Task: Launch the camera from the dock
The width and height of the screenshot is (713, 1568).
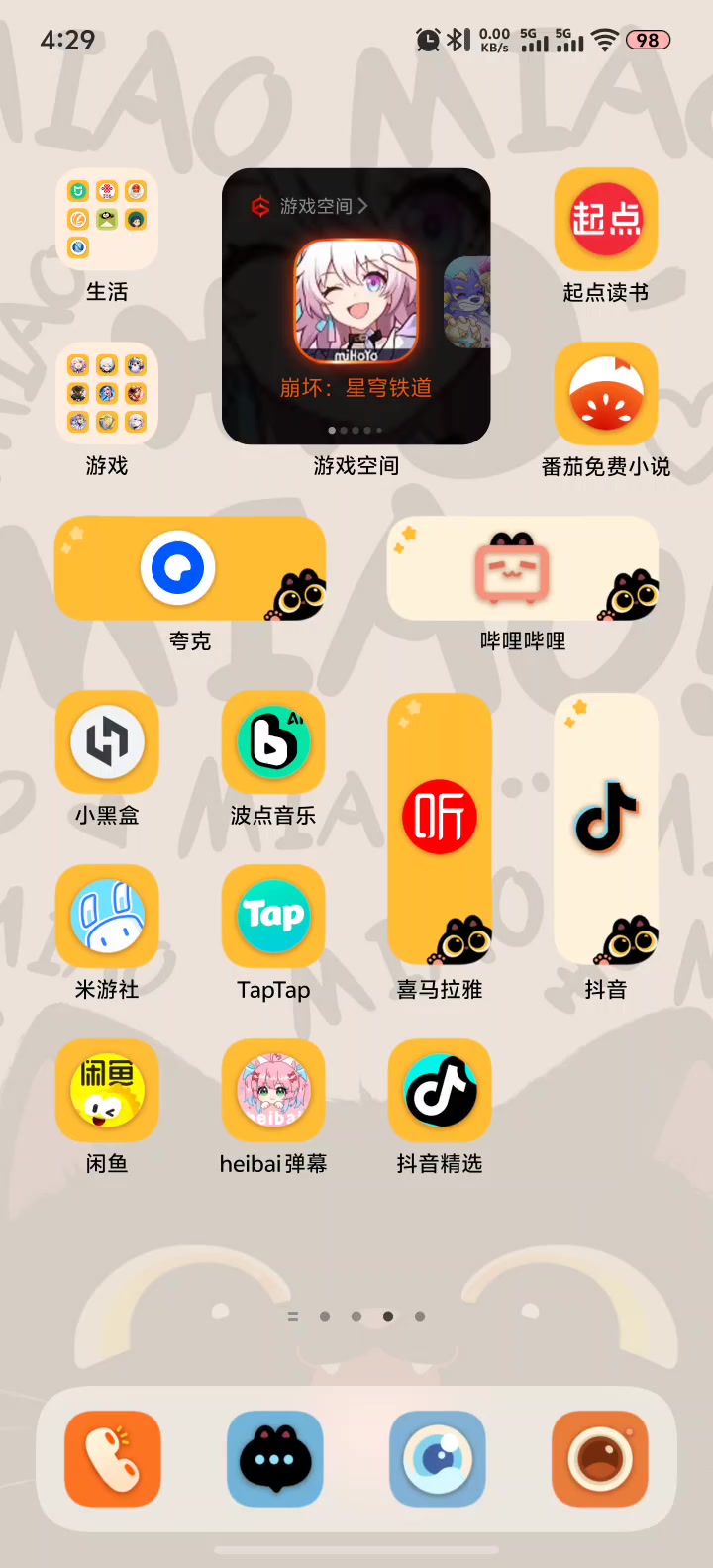Action: coord(600,1459)
